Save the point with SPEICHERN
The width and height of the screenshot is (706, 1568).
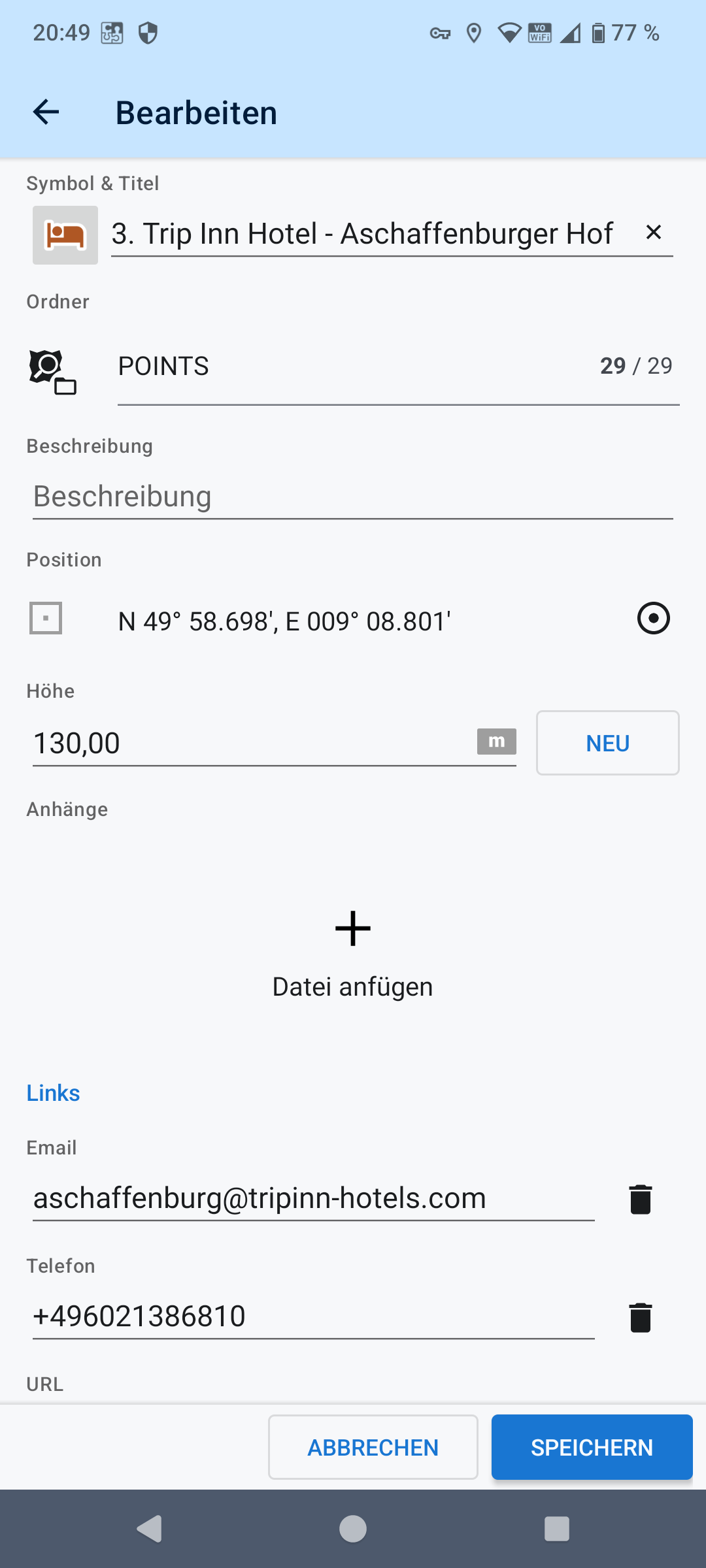tap(592, 1448)
